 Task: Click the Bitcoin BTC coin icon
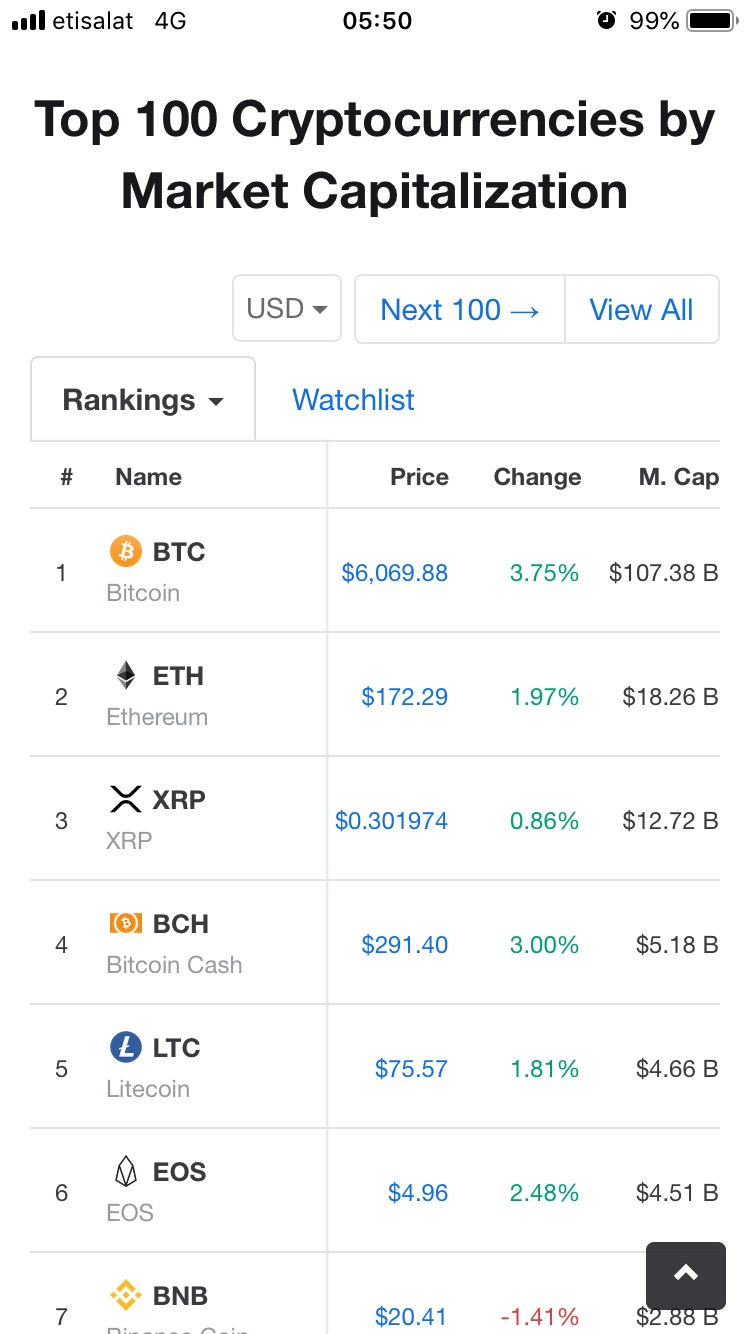(x=124, y=551)
